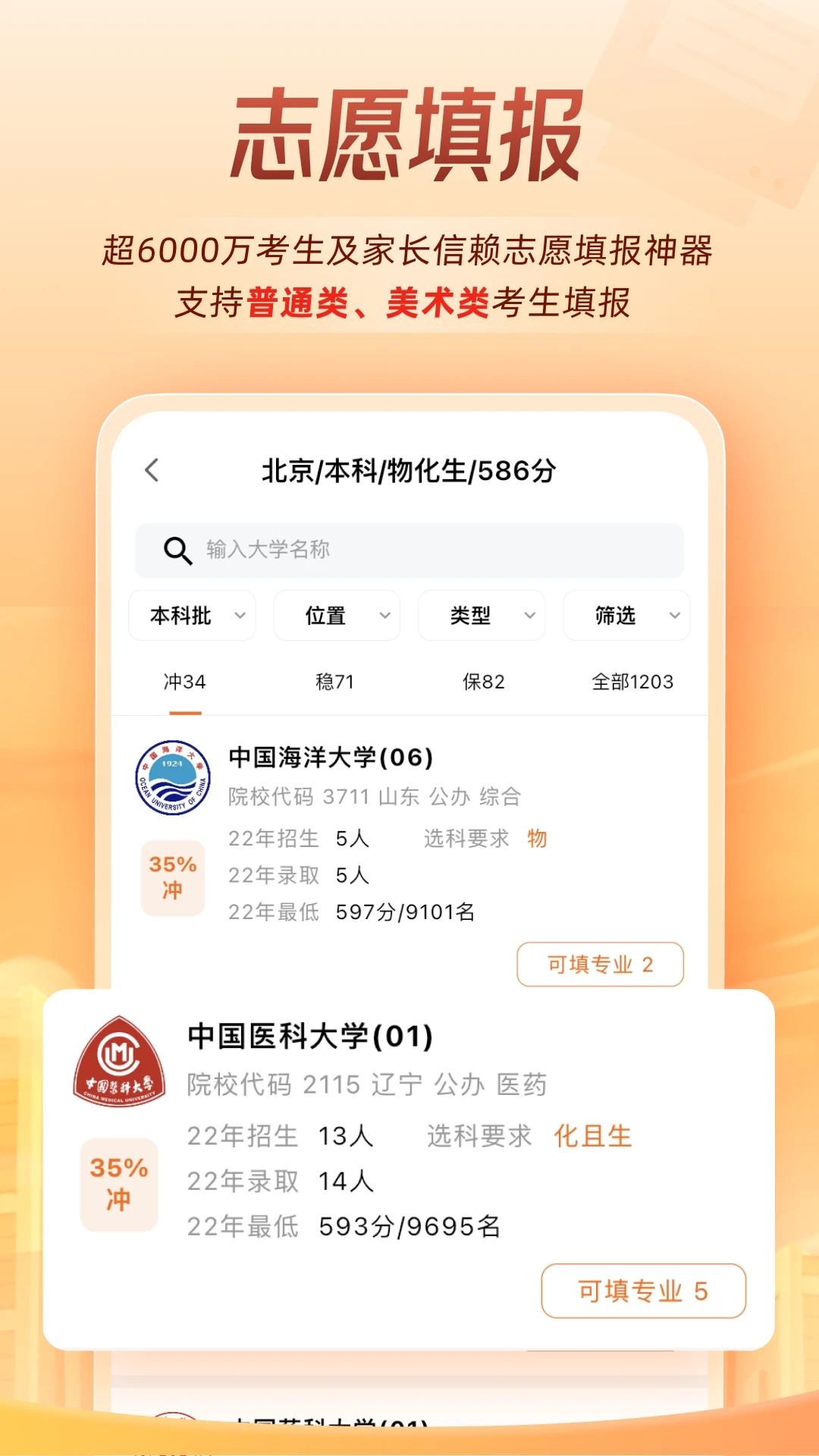Tap 可填专业 5 on 中国医科大学
This screenshot has width=819, height=1456.
(x=643, y=1291)
